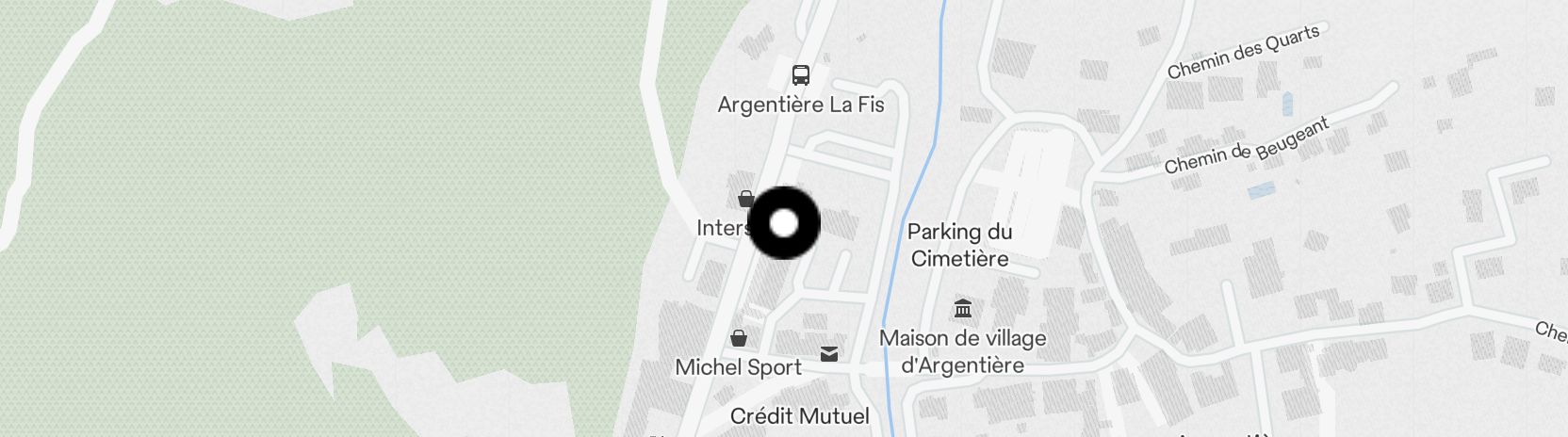Open the Argentière La Fis bus stop
Screen dimensions: 1568x437
pos(801,75)
